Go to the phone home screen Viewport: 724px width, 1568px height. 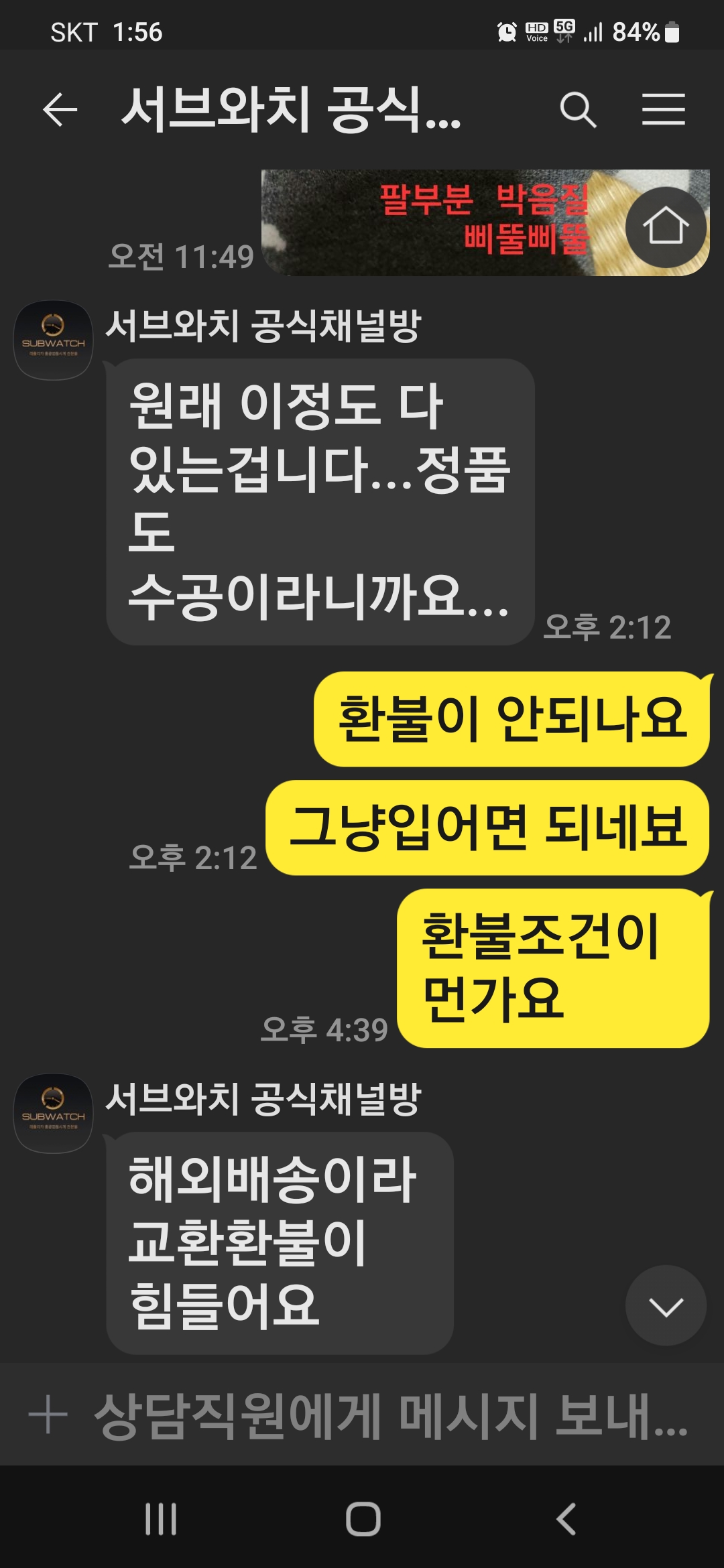pos(363,1518)
